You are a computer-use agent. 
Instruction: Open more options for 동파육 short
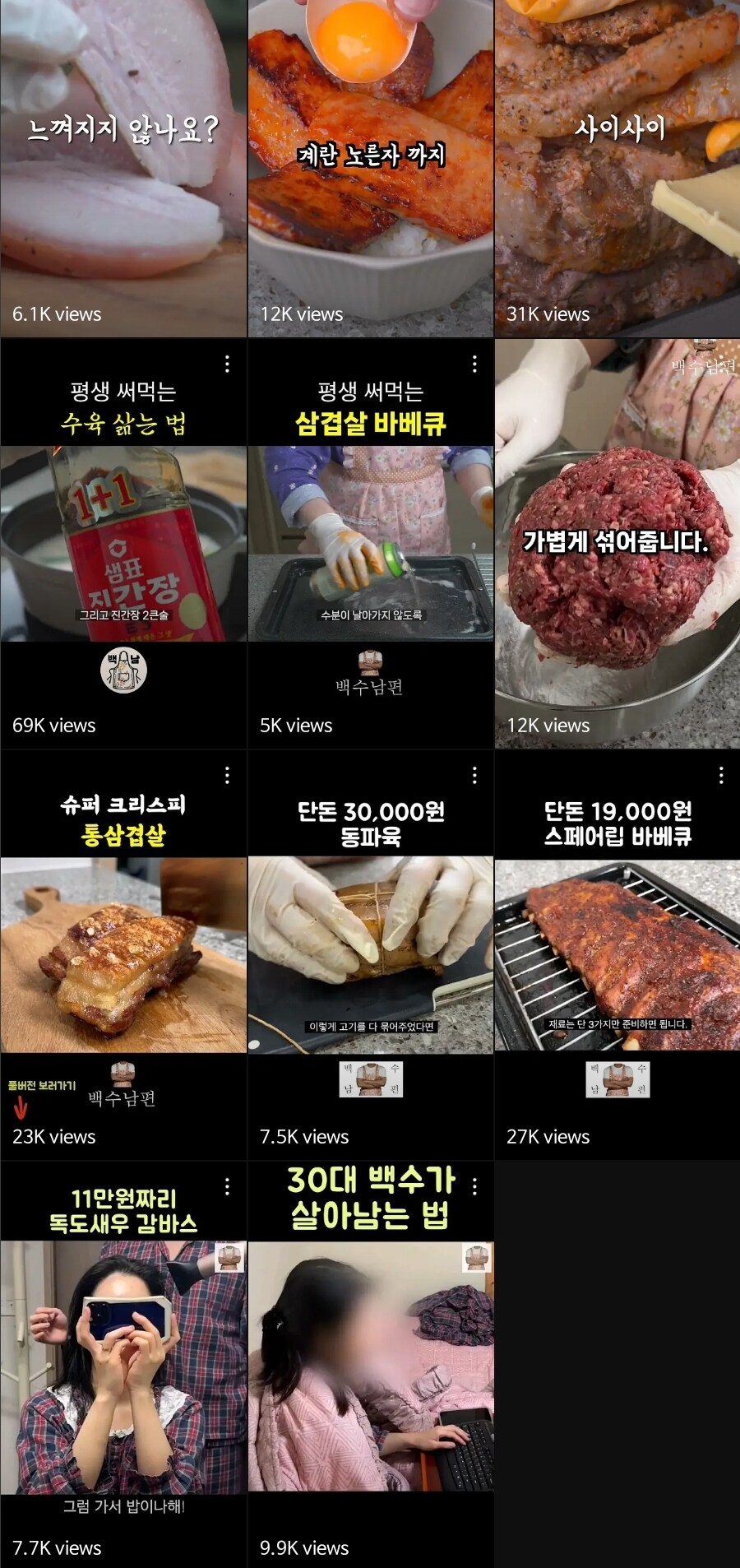[474, 775]
